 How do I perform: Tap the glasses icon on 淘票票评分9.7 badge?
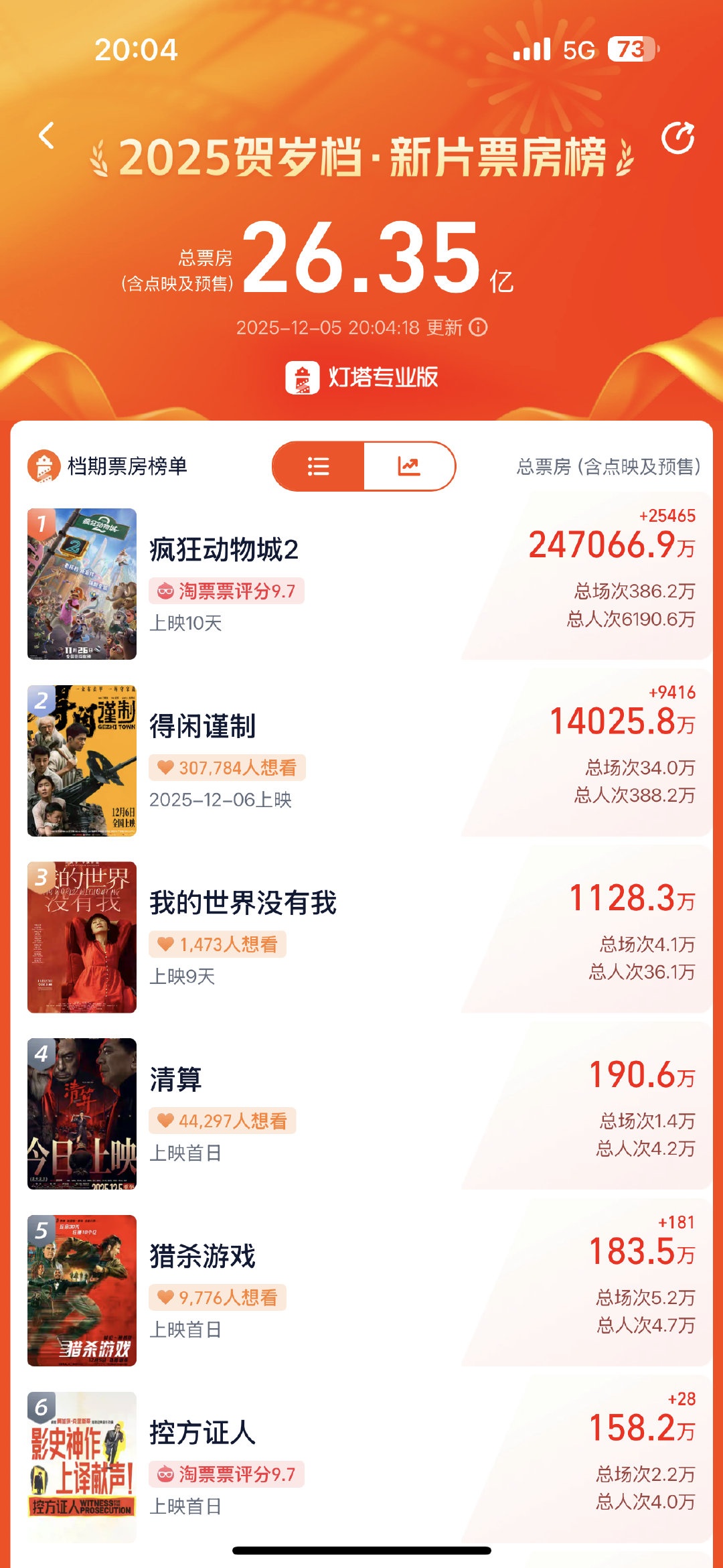(x=164, y=592)
